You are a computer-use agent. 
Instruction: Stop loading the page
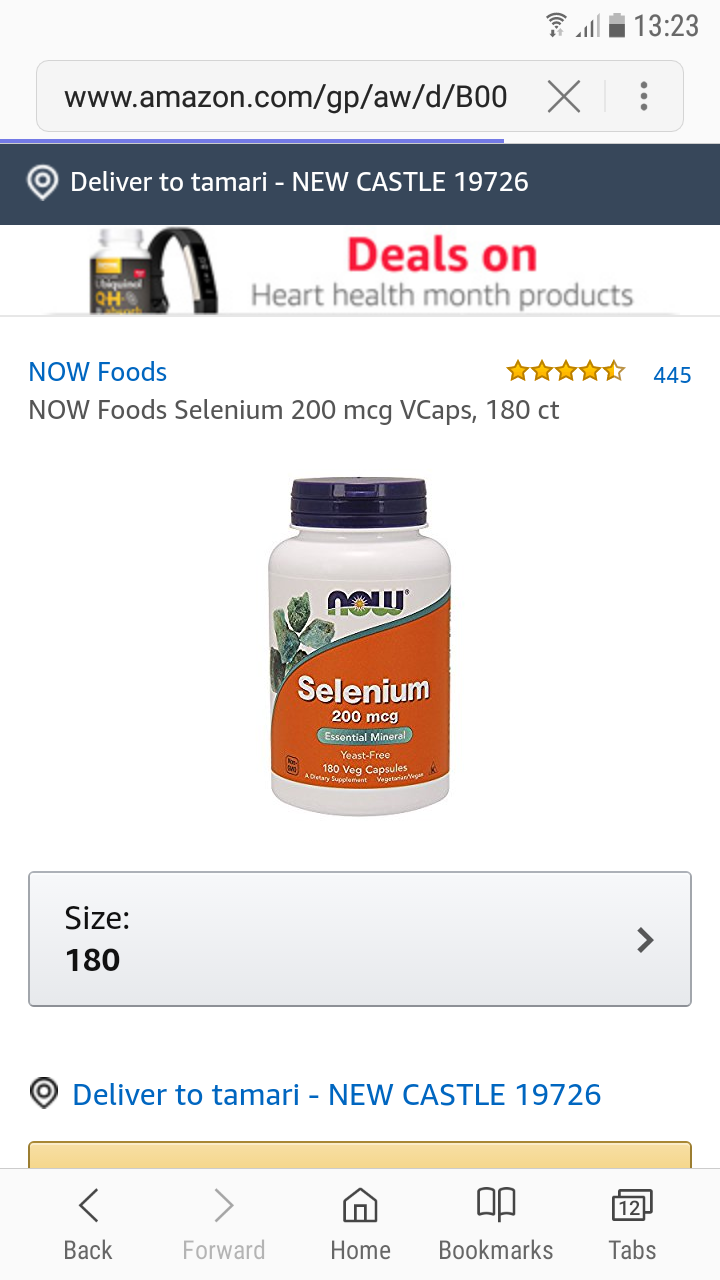pyautogui.click(x=564, y=97)
